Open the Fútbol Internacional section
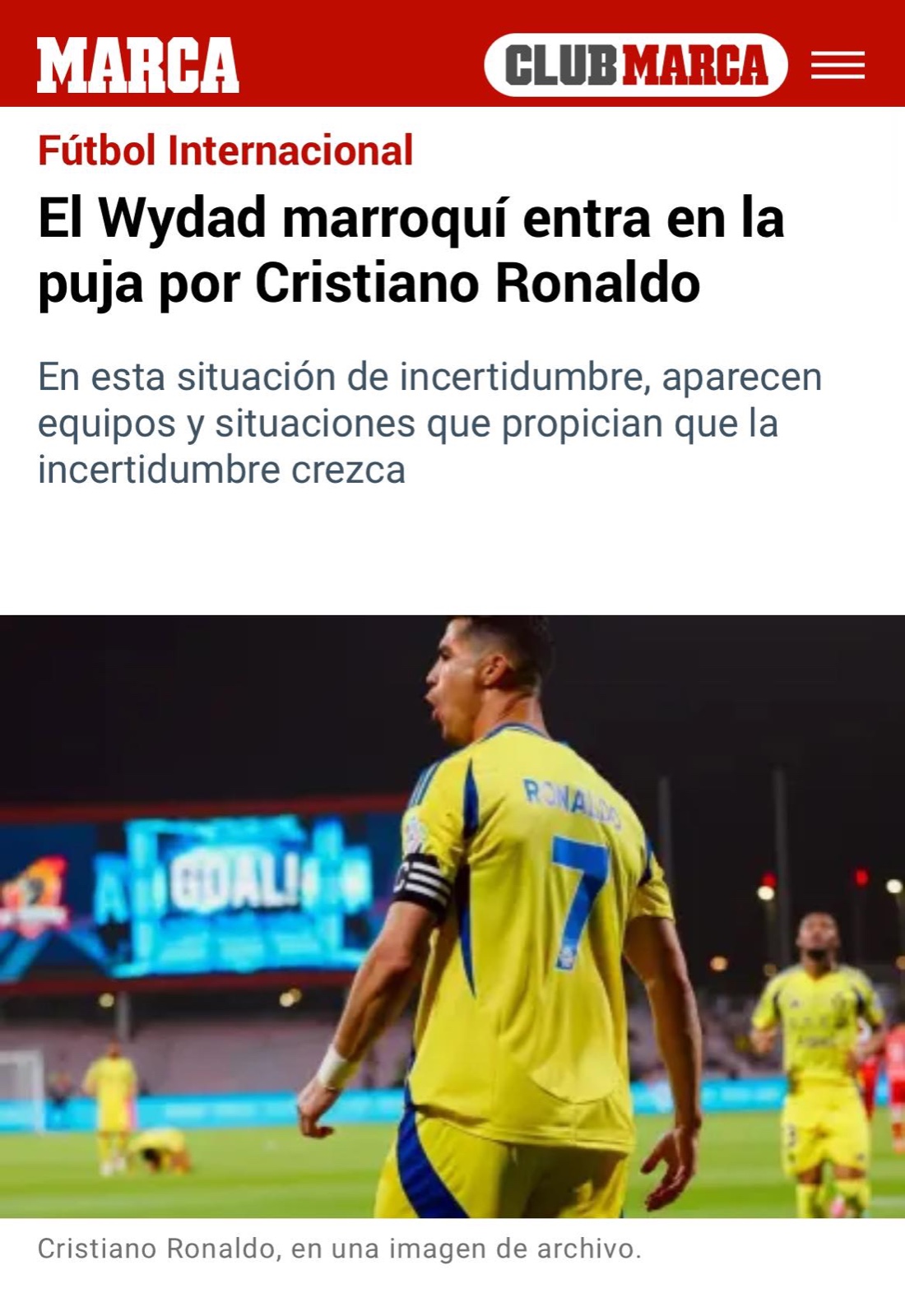Image resolution: width=905 pixels, height=1316 pixels. click(x=225, y=151)
